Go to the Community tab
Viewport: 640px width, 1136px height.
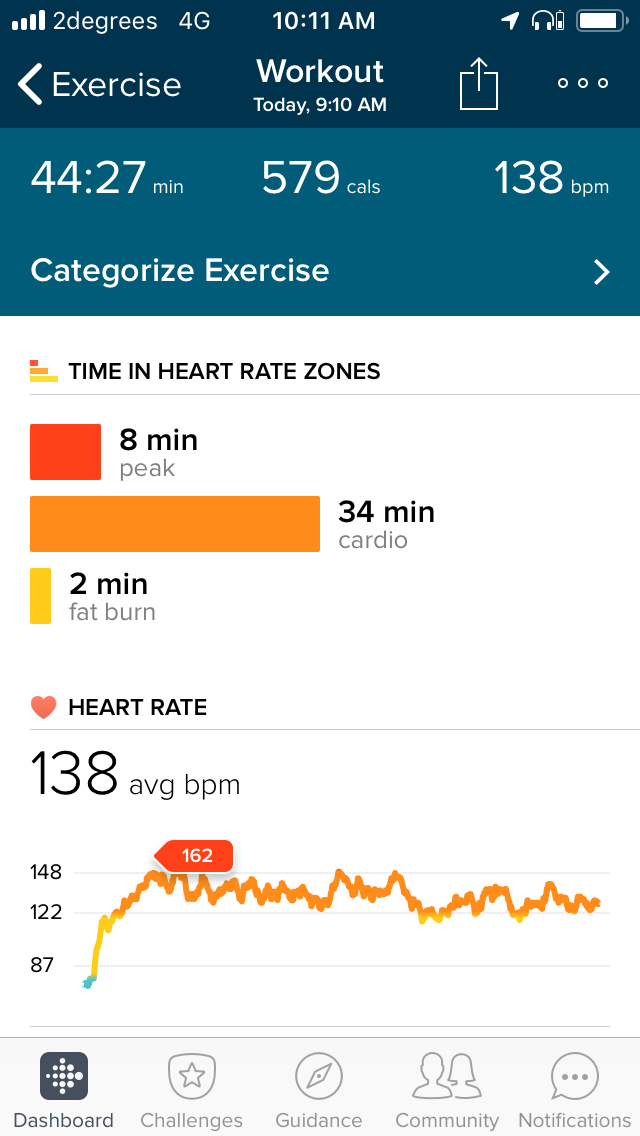click(x=447, y=1090)
